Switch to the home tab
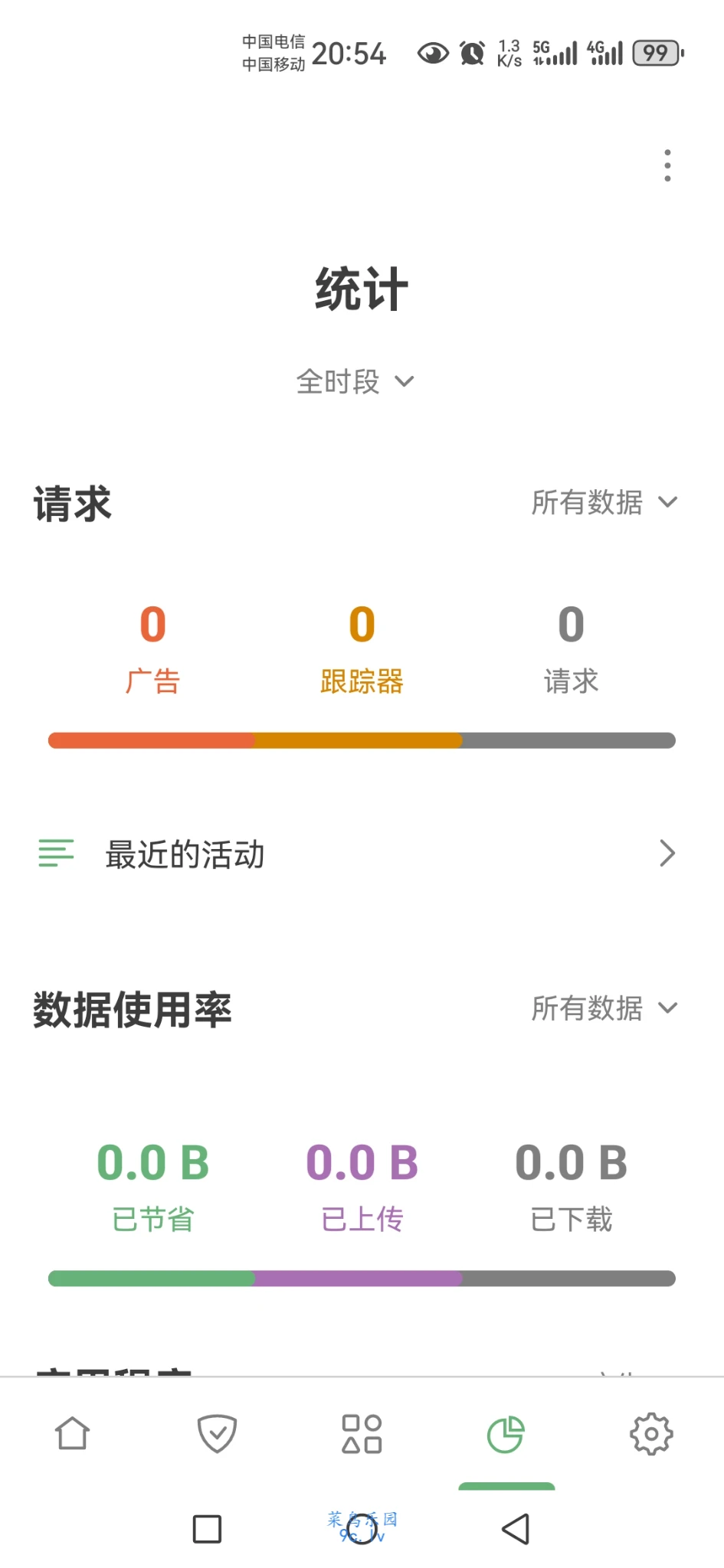724x1568 pixels. pyautogui.click(x=73, y=1433)
